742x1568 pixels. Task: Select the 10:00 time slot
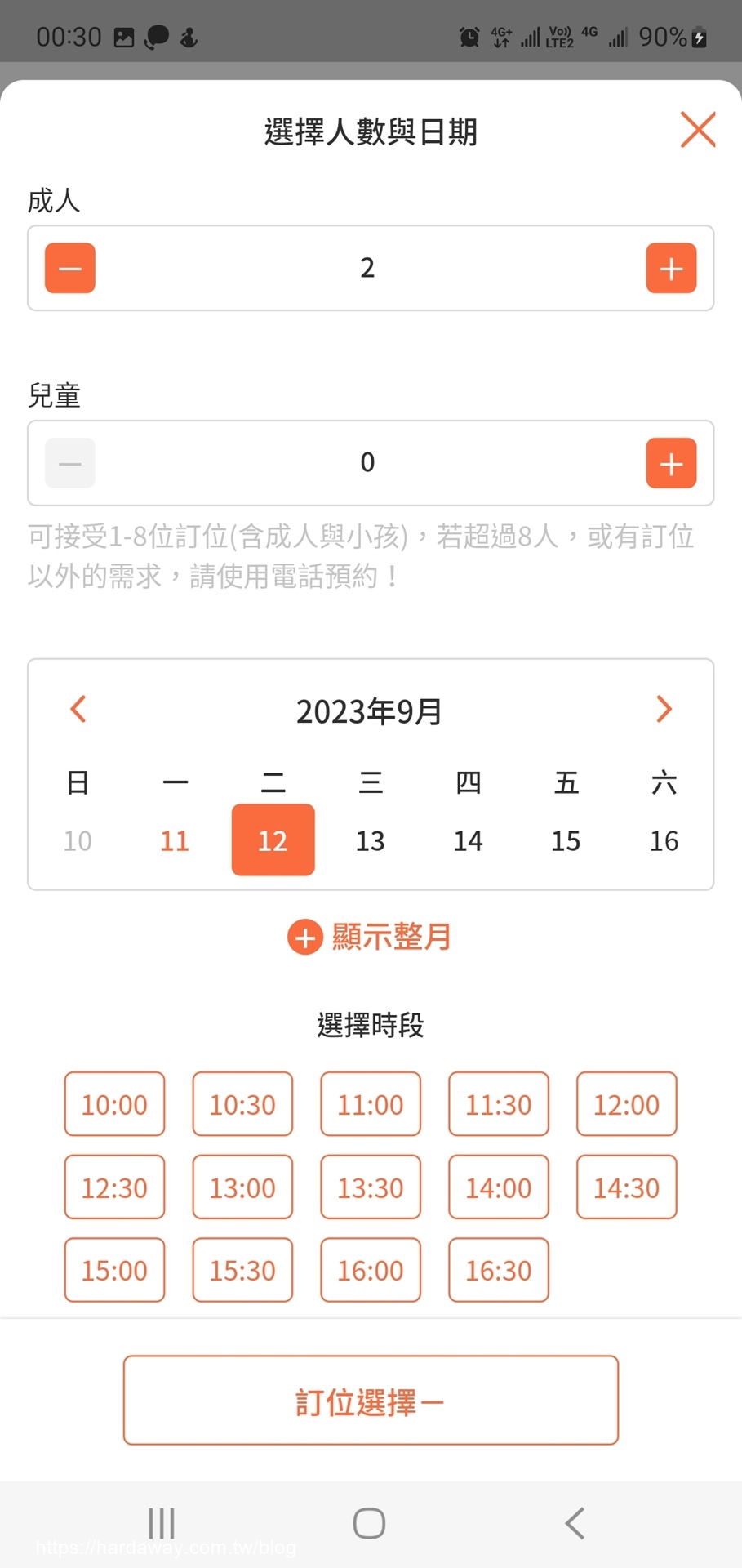click(x=114, y=1104)
